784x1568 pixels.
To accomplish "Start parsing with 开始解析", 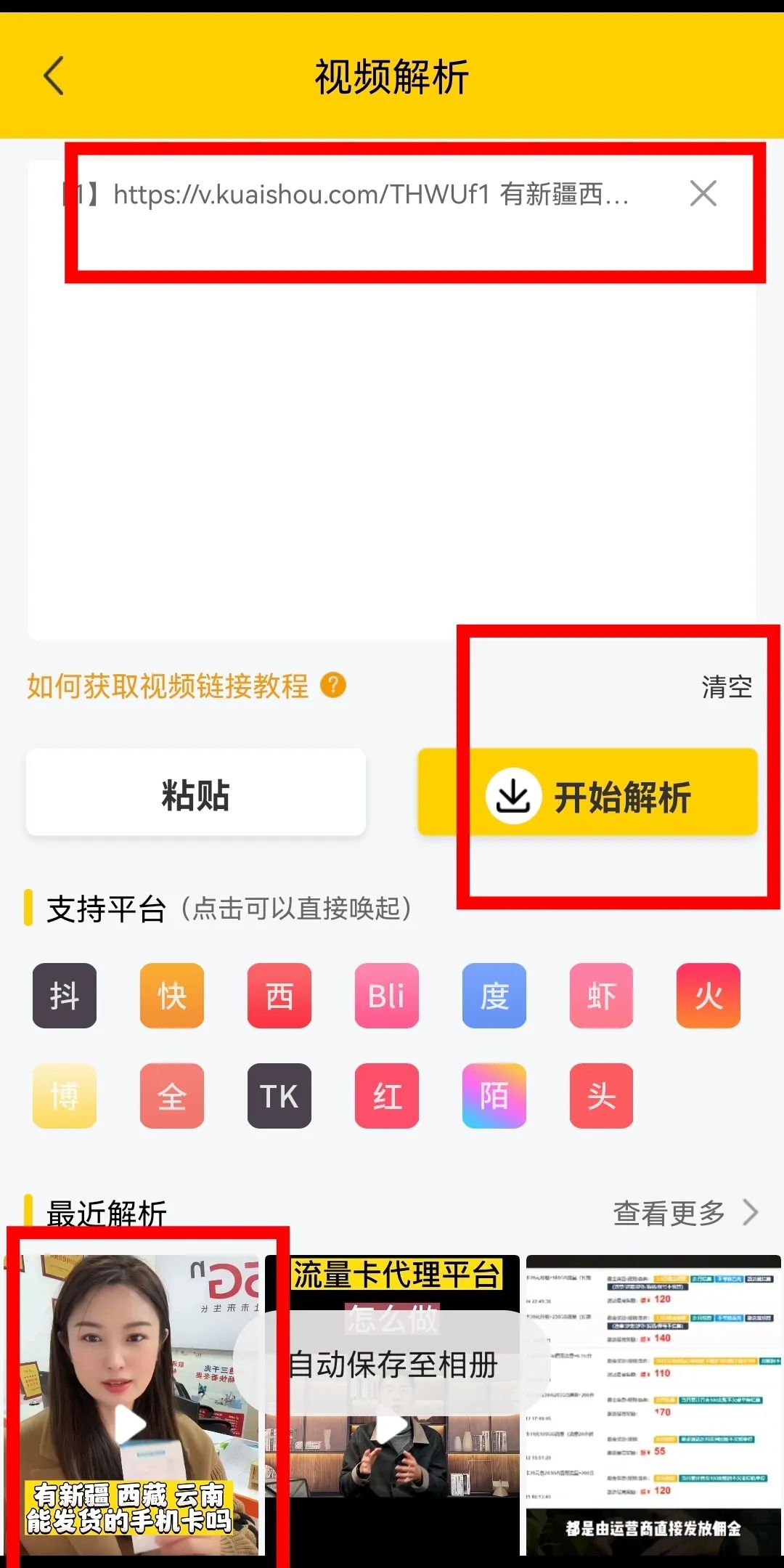I will point(588,795).
